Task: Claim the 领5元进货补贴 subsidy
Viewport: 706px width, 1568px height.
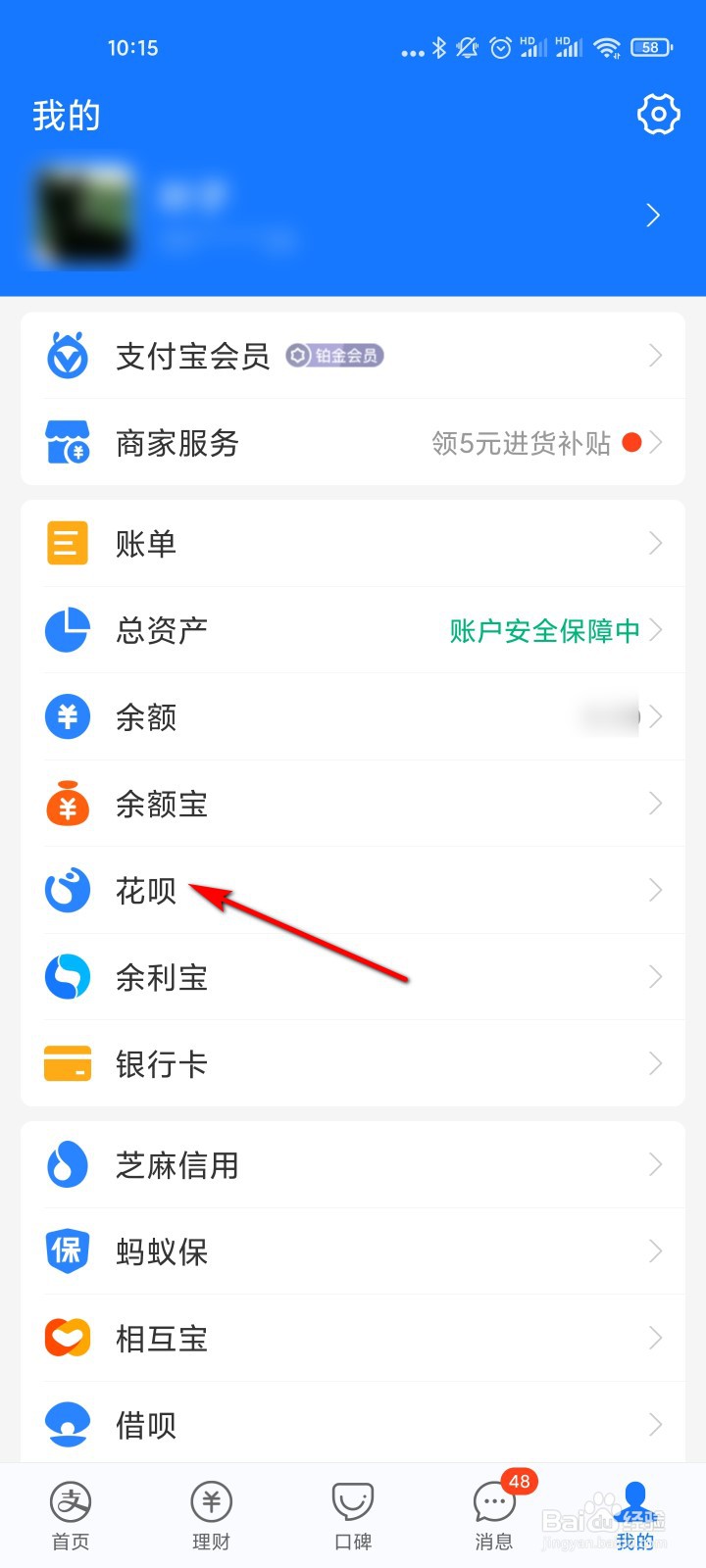Action: [524, 443]
